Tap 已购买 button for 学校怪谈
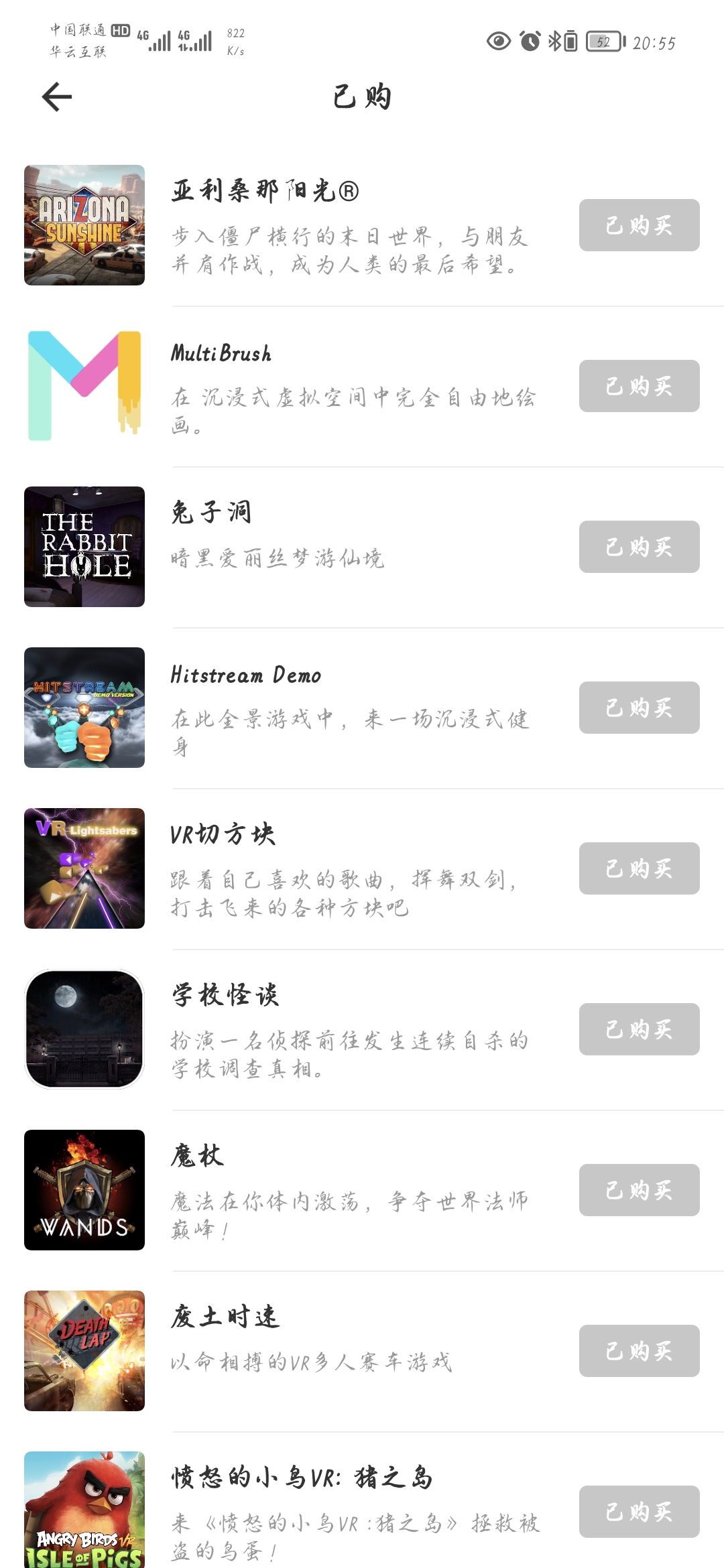 pyautogui.click(x=639, y=1029)
